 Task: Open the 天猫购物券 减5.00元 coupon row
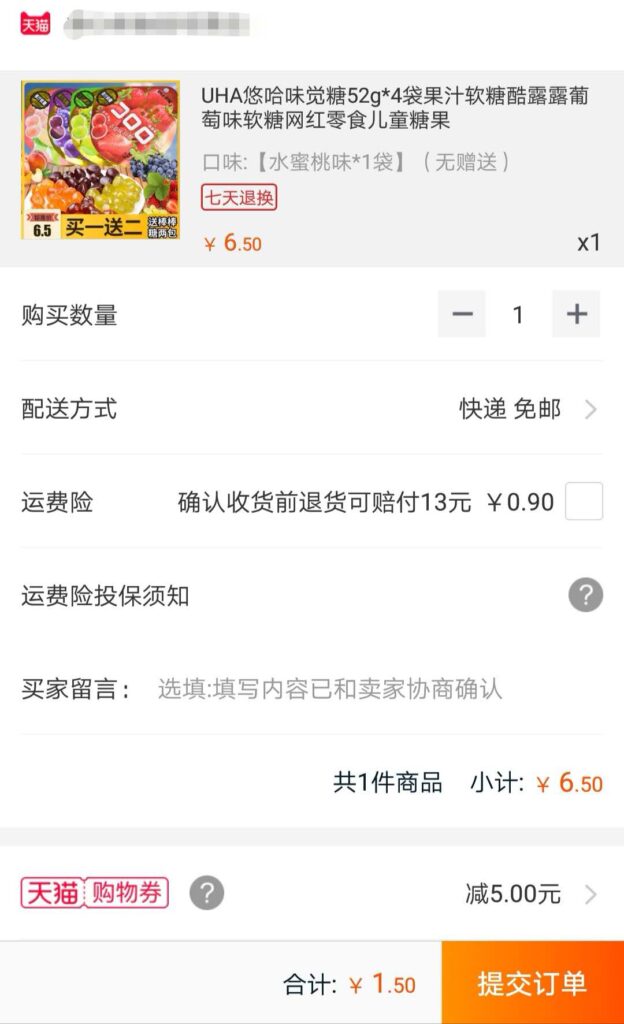312,893
